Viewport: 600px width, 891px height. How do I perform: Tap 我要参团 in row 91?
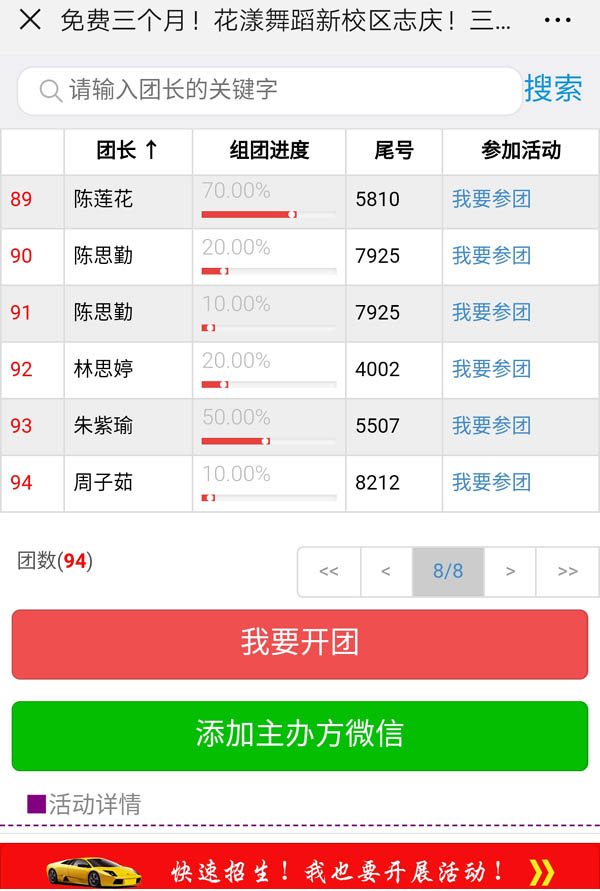[x=491, y=313]
